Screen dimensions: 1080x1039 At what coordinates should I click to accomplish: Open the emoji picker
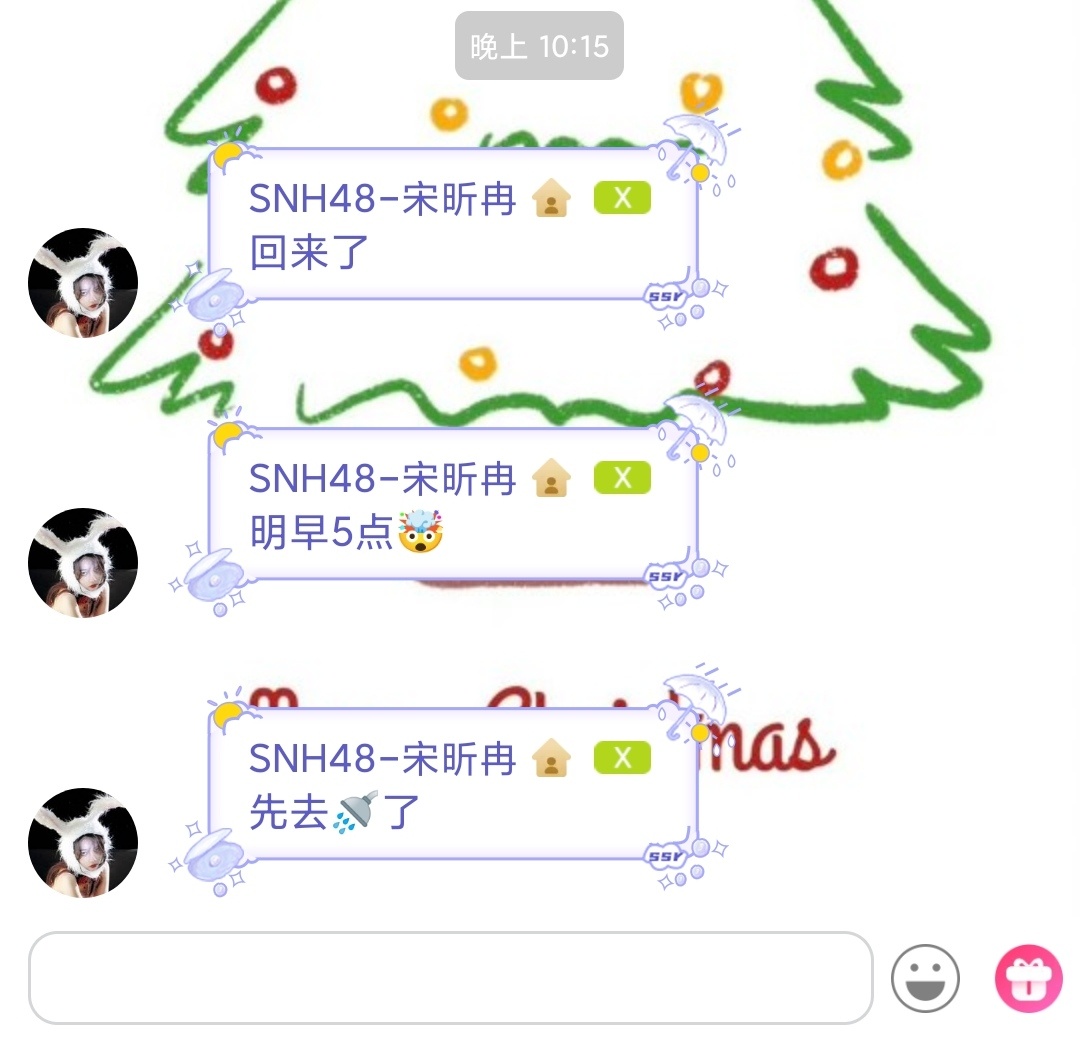point(925,978)
